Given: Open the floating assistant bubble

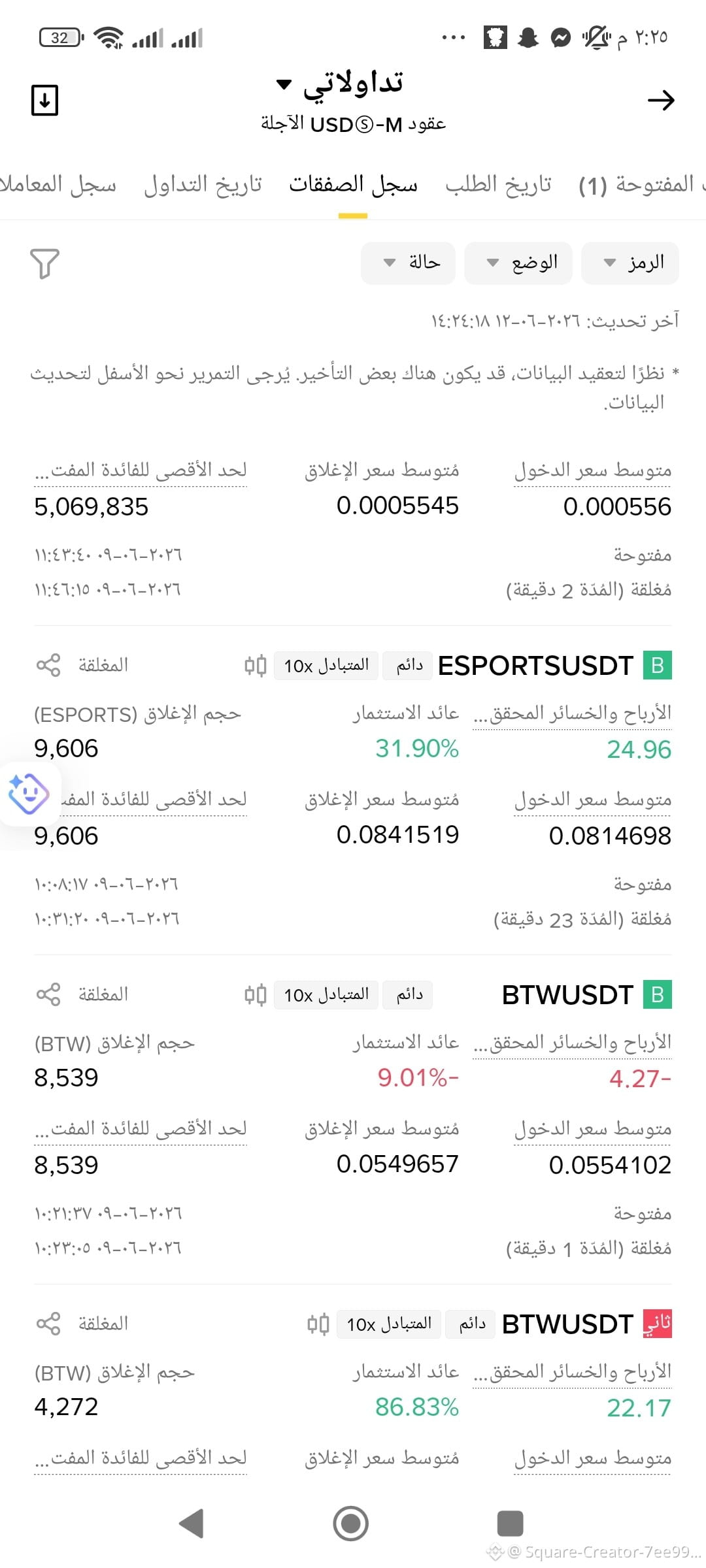Looking at the screenshot, I should tap(29, 794).
